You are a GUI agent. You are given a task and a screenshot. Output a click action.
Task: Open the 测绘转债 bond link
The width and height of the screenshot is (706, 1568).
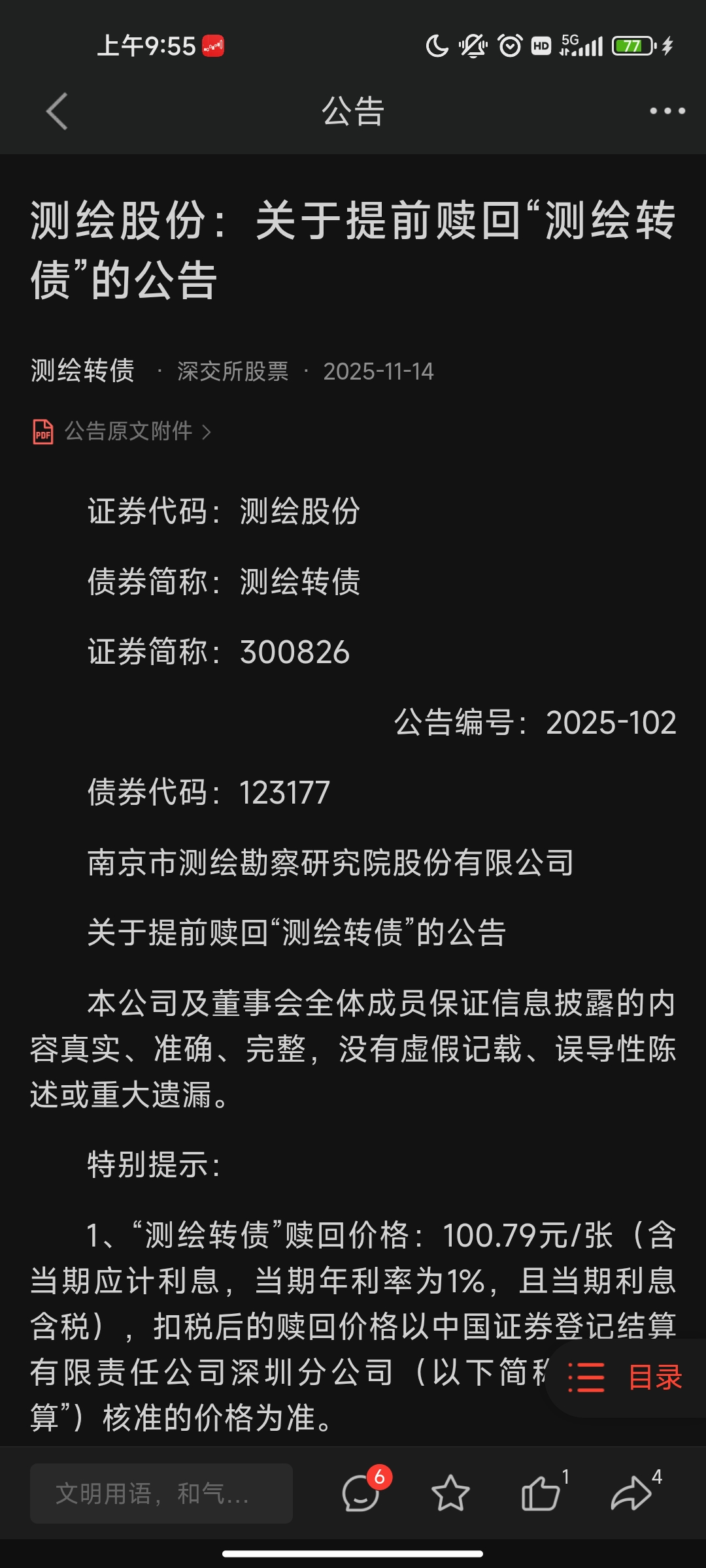[82, 370]
